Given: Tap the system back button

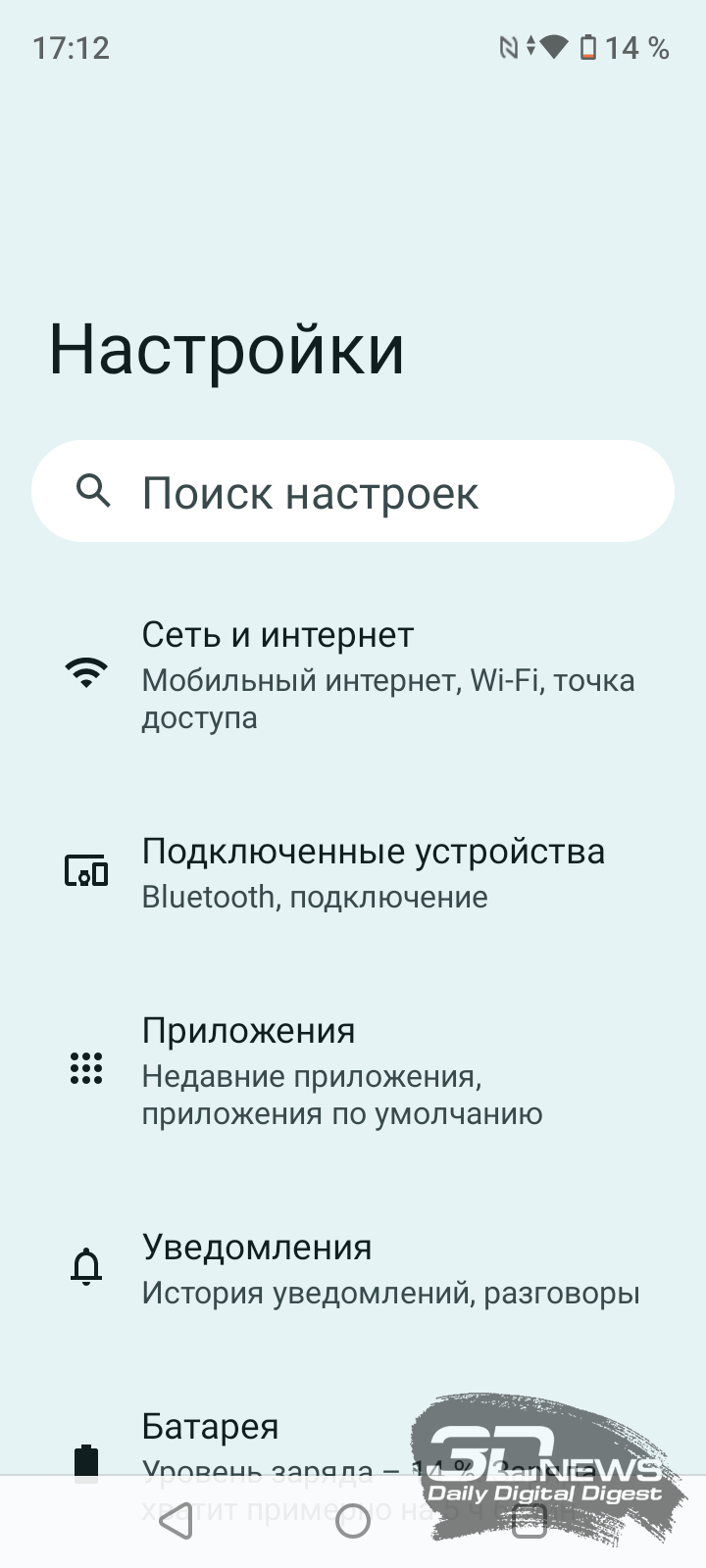Looking at the screenshot, I should pyautogui.click(x=176, y=1522).
